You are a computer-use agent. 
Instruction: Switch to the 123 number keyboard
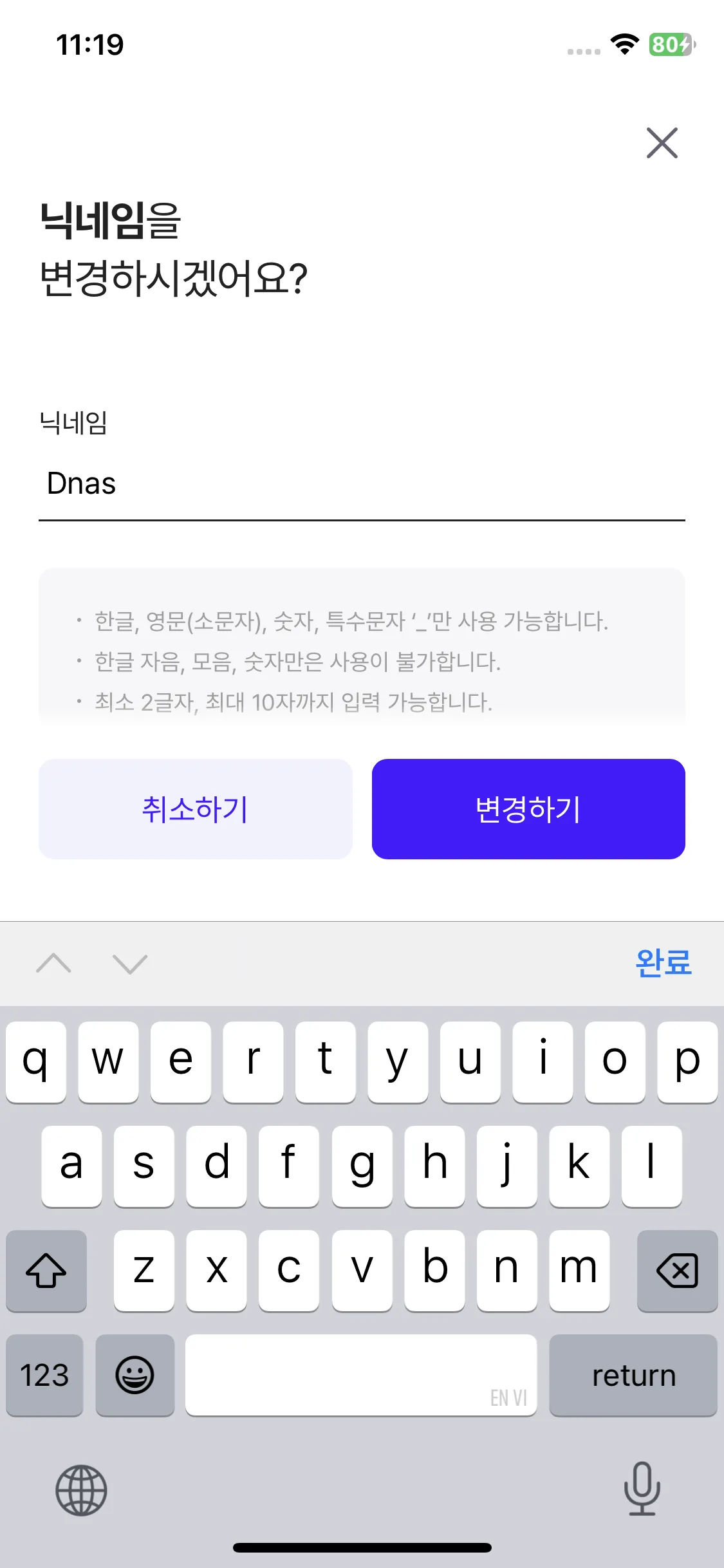44,1375
